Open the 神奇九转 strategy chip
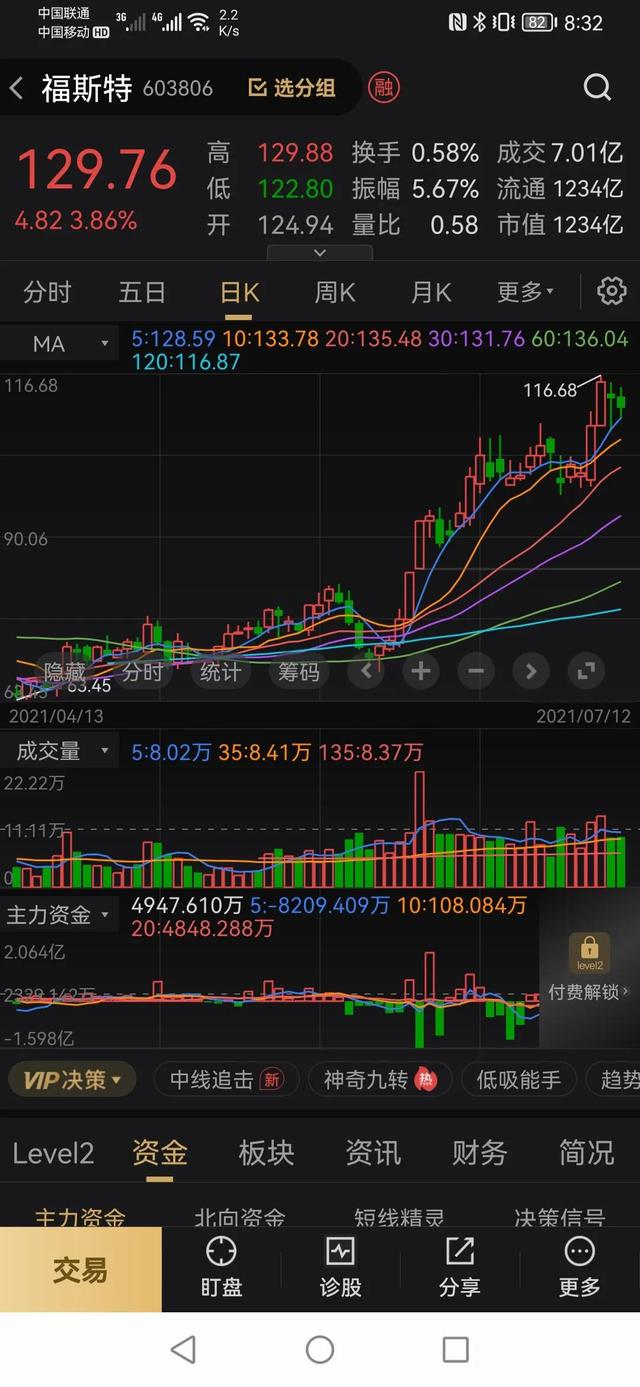 pos(379,1080)
